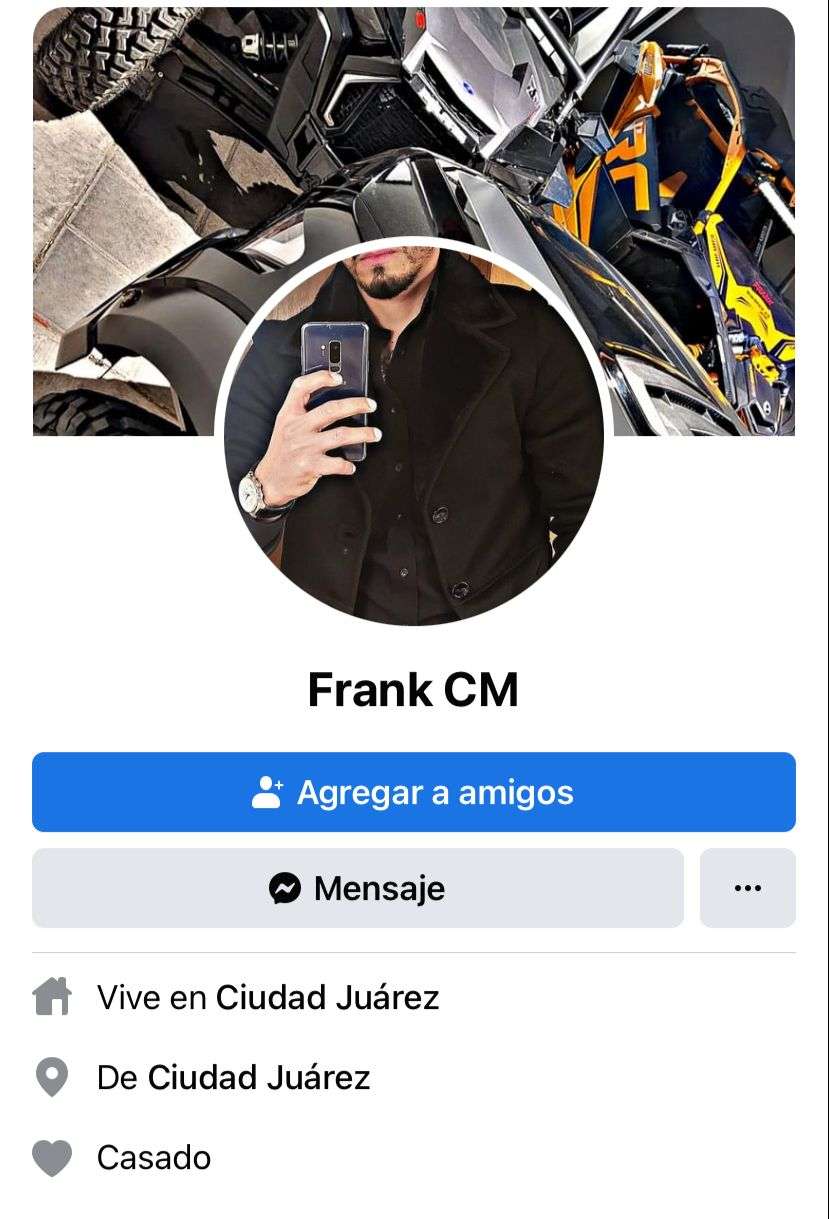The height and width of the screenshot is (1219, 829).
Task: Tap Agregar a amigos button
Action: [413, 792]
